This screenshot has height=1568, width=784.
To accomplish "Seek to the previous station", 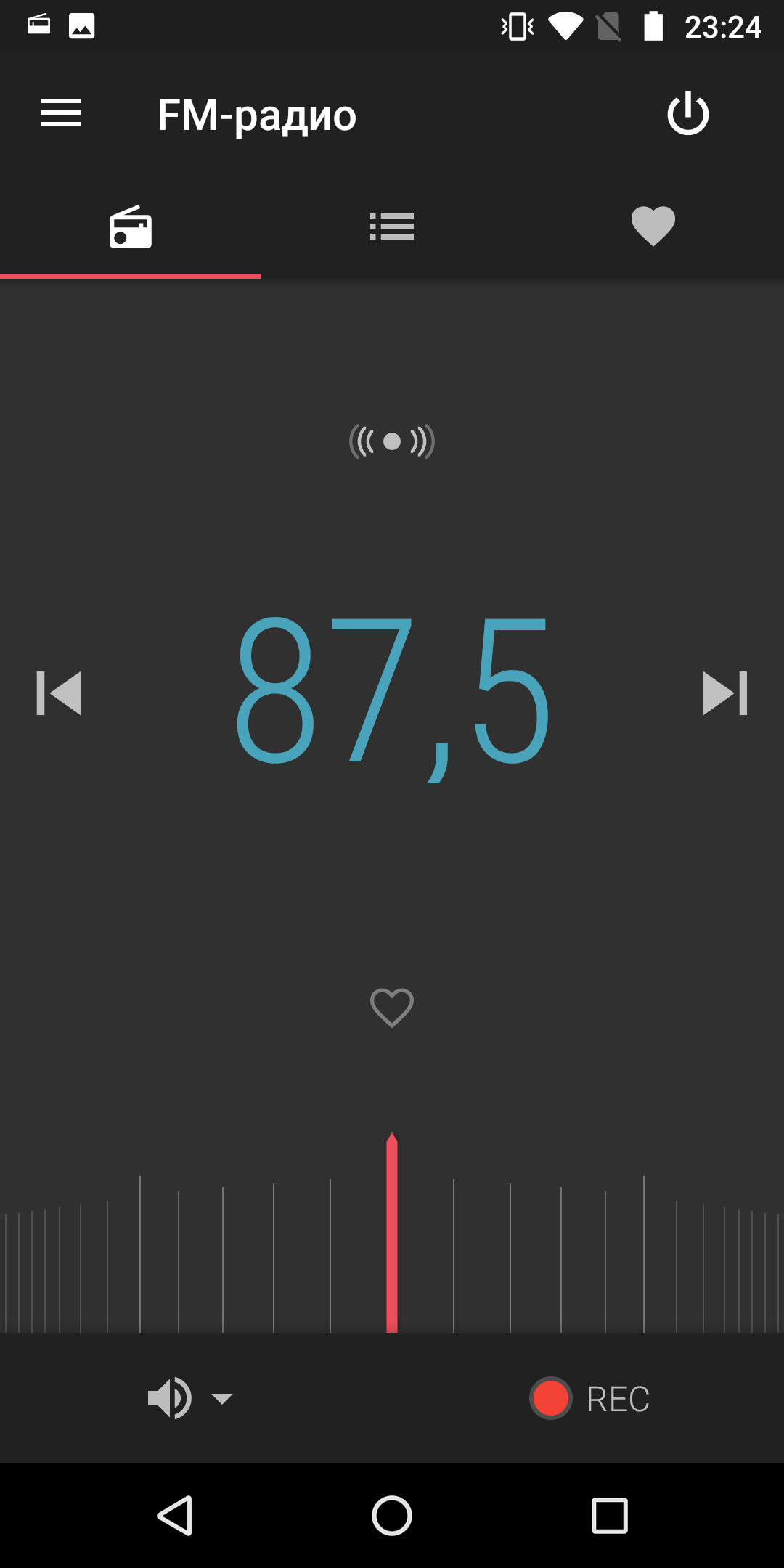I will pos(59,693).
